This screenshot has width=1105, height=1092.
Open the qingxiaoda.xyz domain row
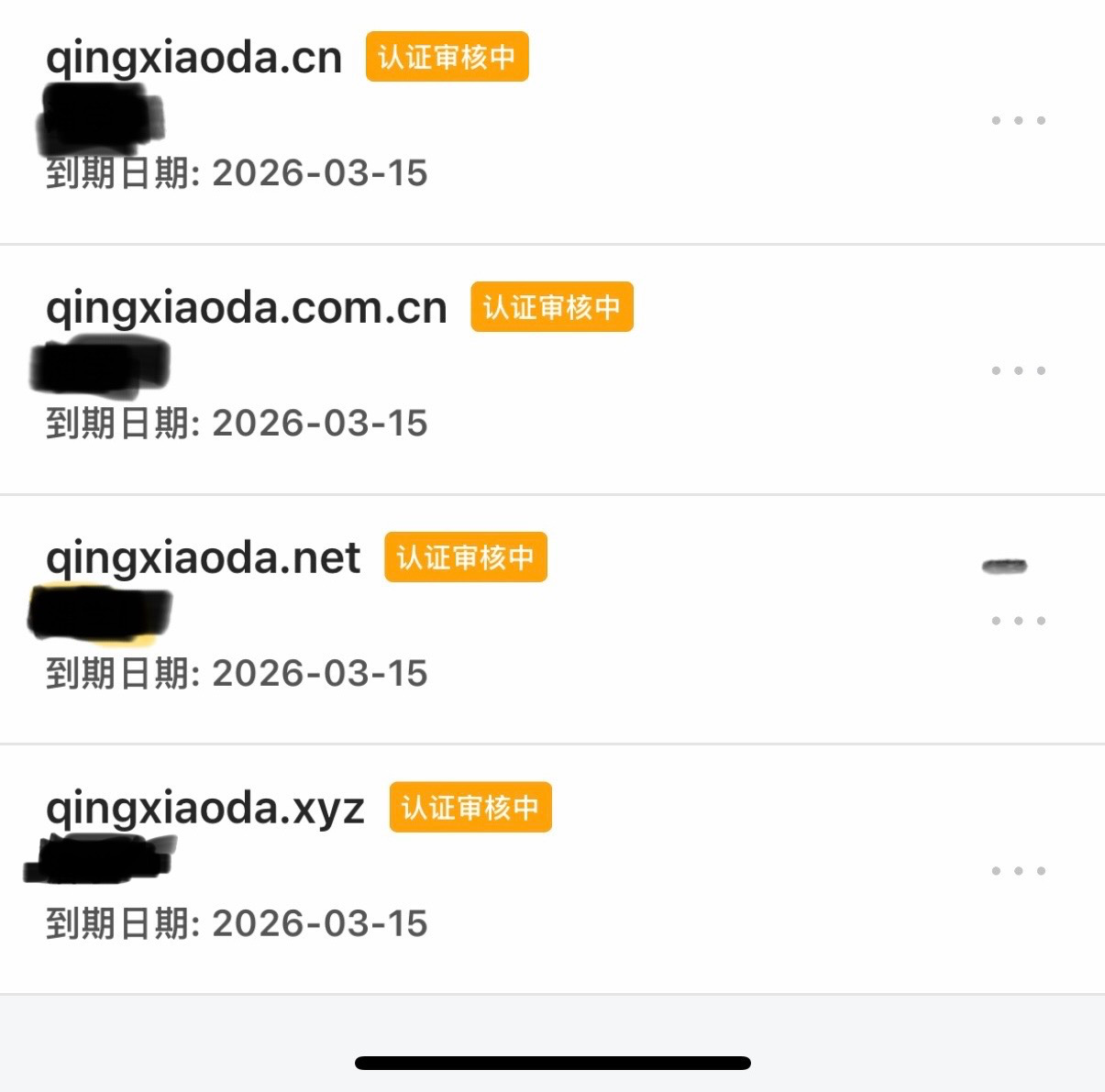pos(204,808)
